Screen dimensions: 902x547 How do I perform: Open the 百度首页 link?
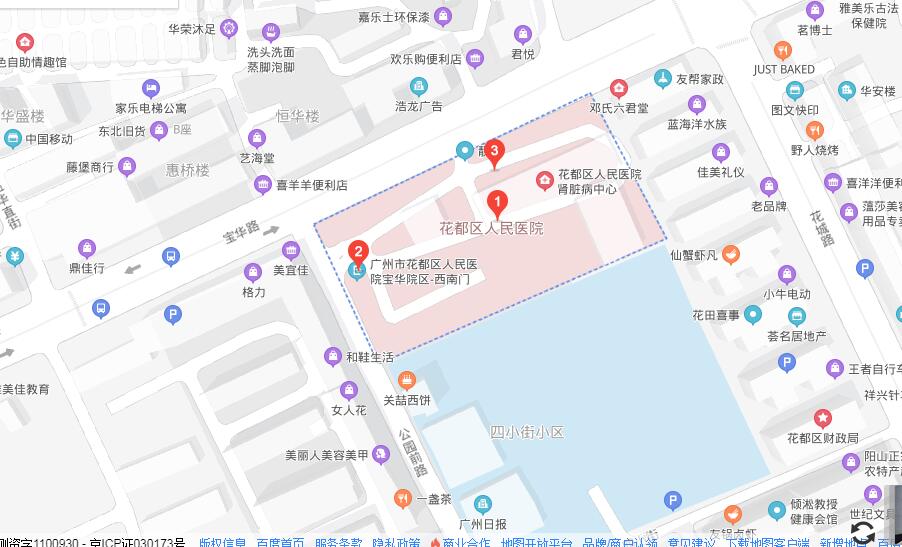pos(279,541)
